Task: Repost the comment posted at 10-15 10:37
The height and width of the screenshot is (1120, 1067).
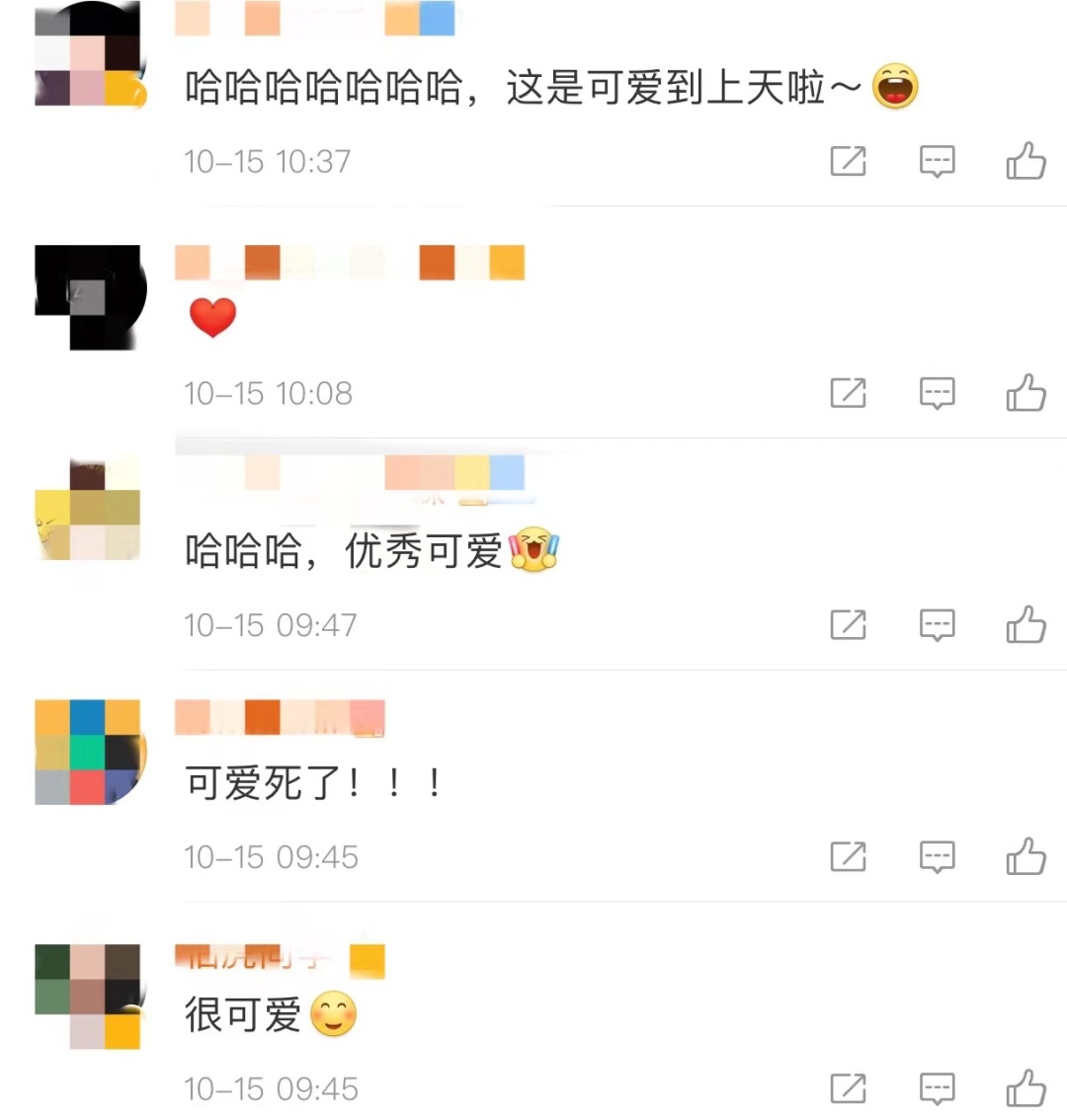Action: [848, 161]
